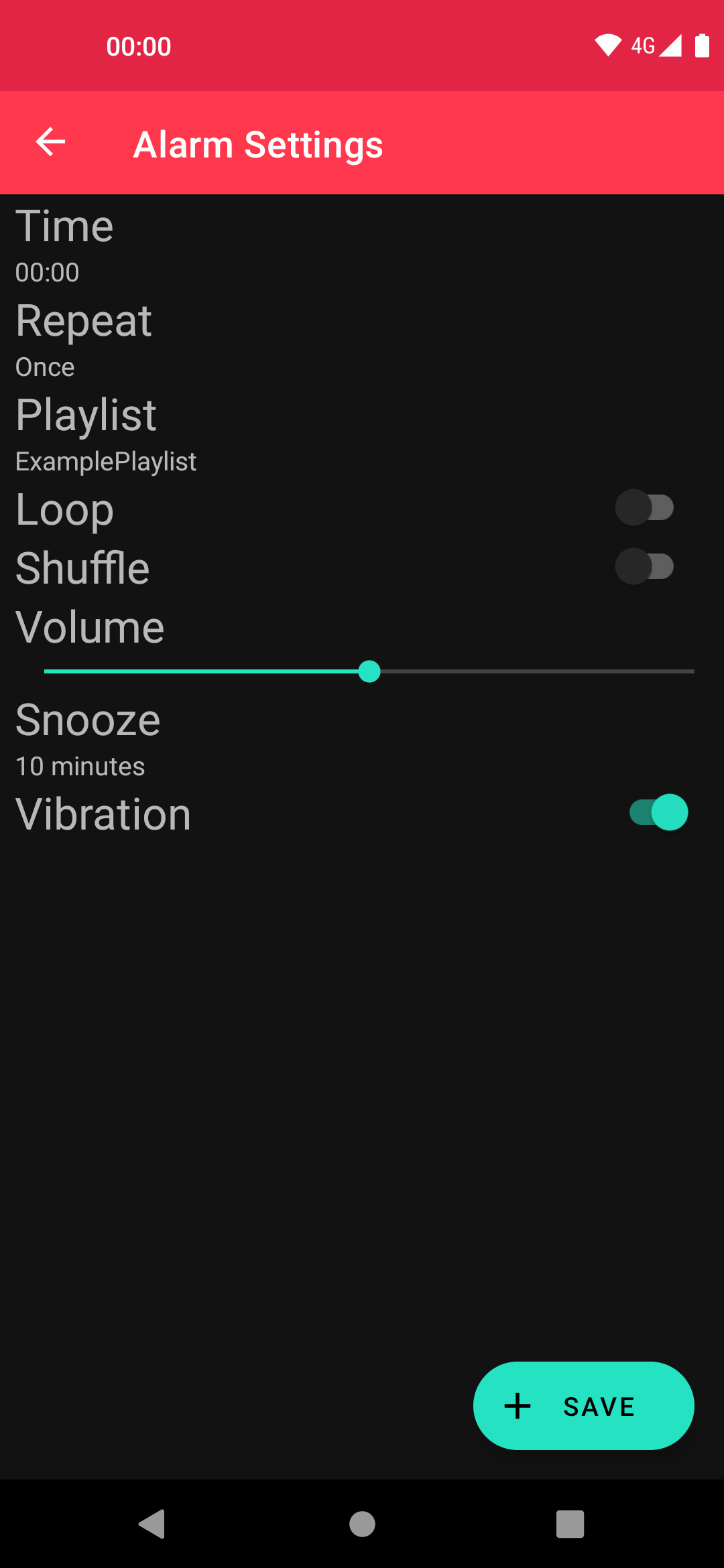Choose a different Playlist
Screen dimensions: 724x1568
click(105, 432)
